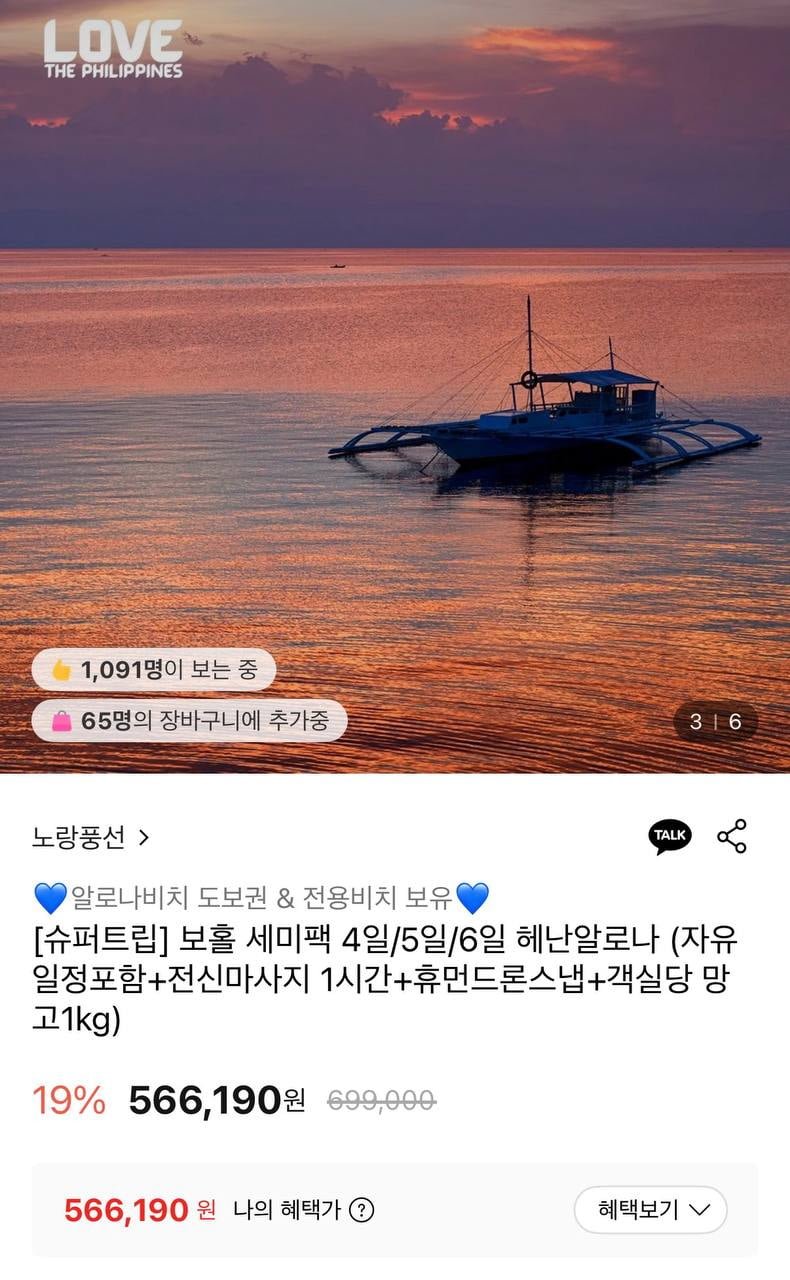The width and height of the screenshot is (790, 1280).
Task: Open the 노랑풍선 seller page link
Action: tap(90, 837)
